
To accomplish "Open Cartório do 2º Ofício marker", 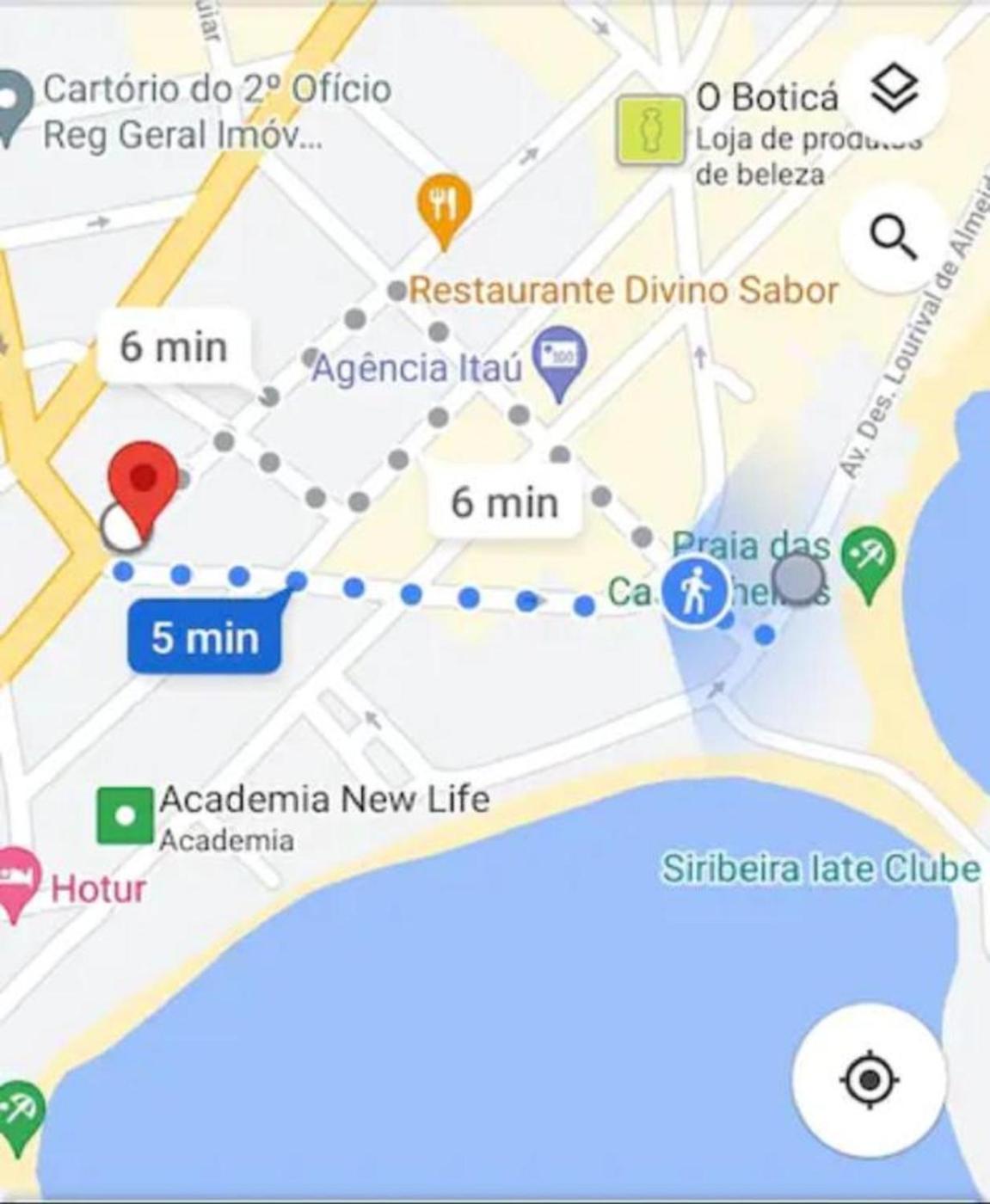I will 12,103.
